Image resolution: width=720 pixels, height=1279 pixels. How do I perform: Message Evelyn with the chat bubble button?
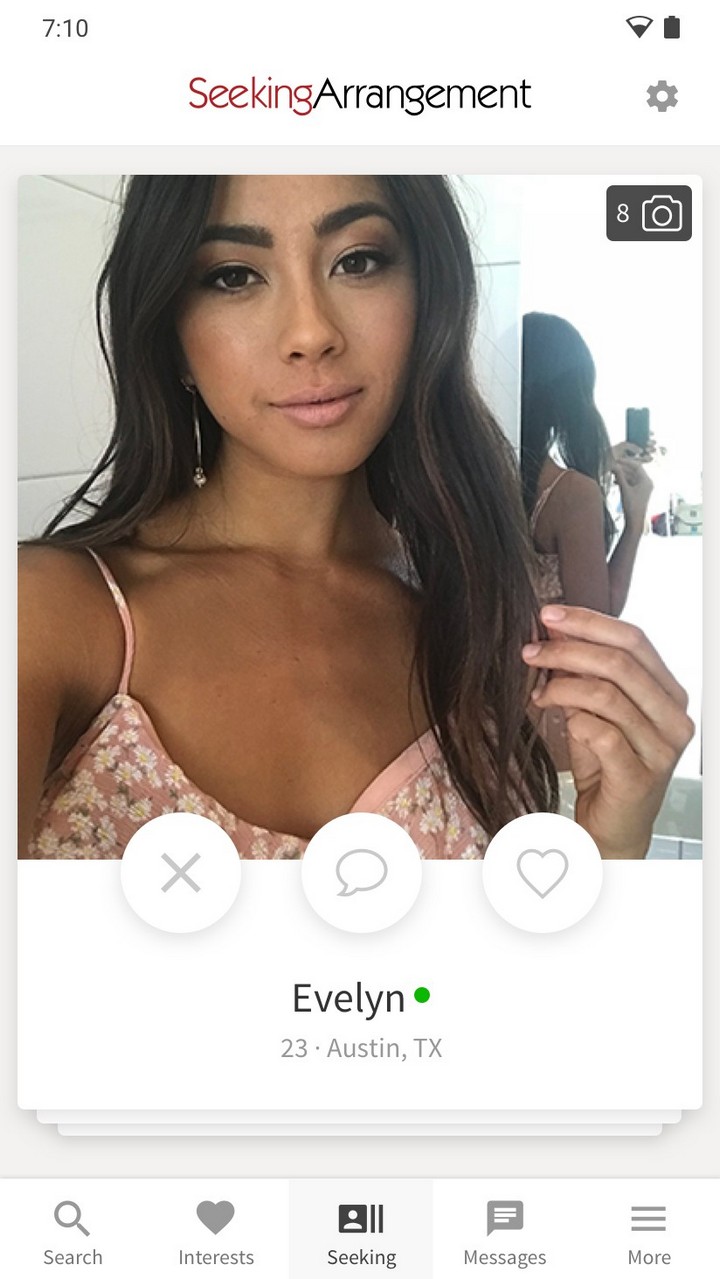[x=361, y=873]
